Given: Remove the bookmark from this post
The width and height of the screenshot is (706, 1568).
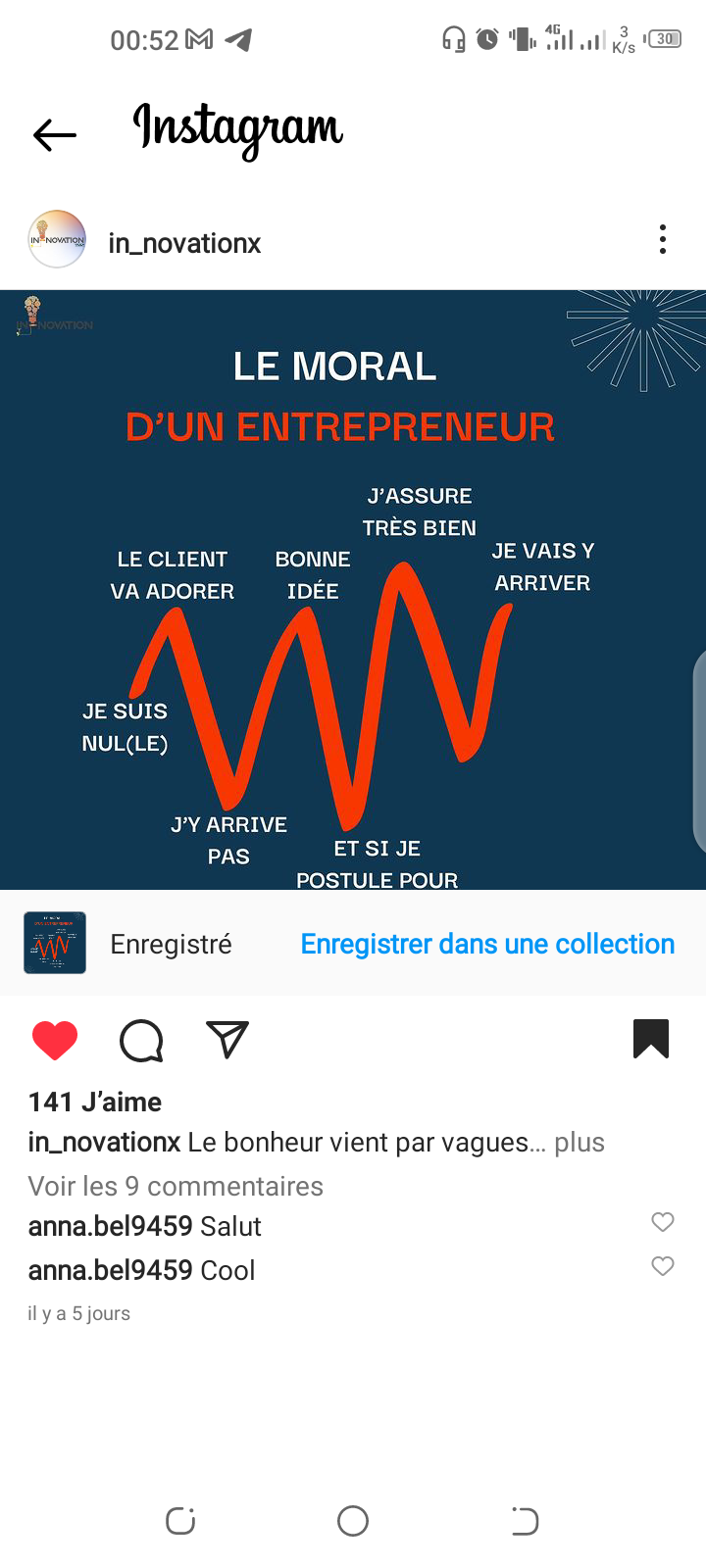Looking at the screenshot, I should click(650, 1039).
